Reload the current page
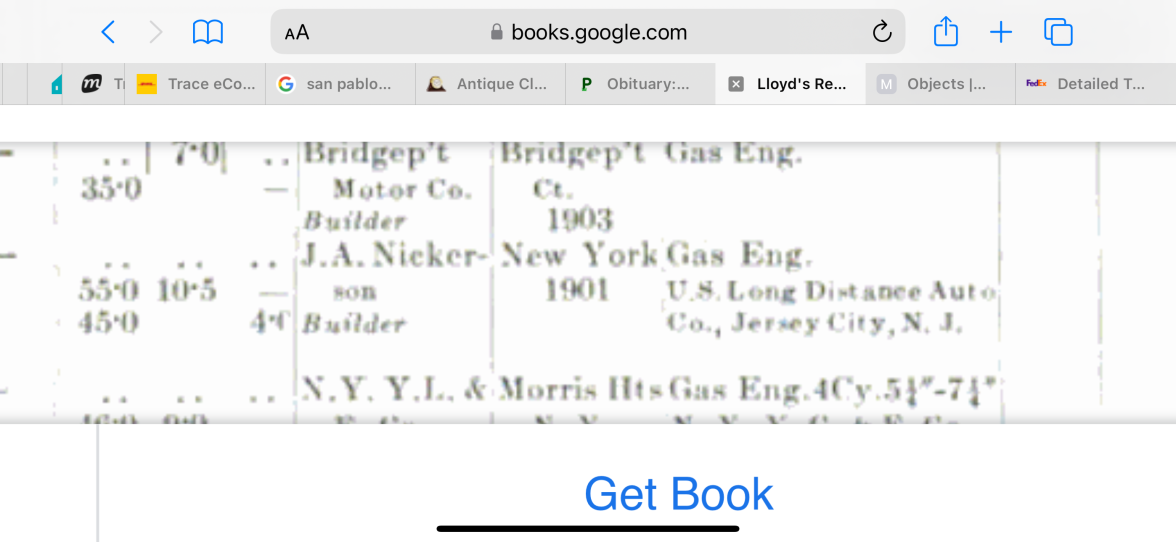The width and height of the screenshot is (1176, 542). pyautogui.click(x=881, y=32)
